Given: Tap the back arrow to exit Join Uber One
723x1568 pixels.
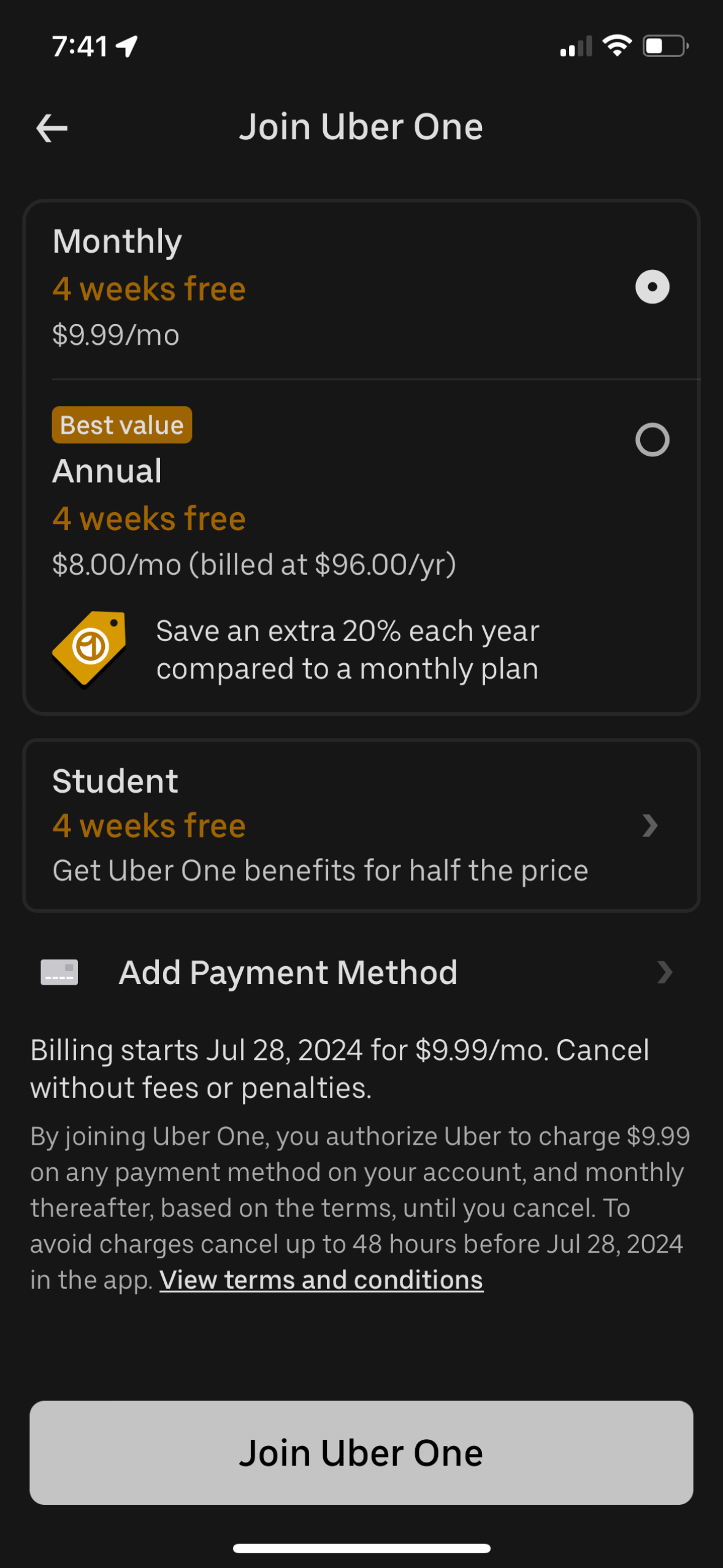Looking at the screenshot, I should 51,128.
